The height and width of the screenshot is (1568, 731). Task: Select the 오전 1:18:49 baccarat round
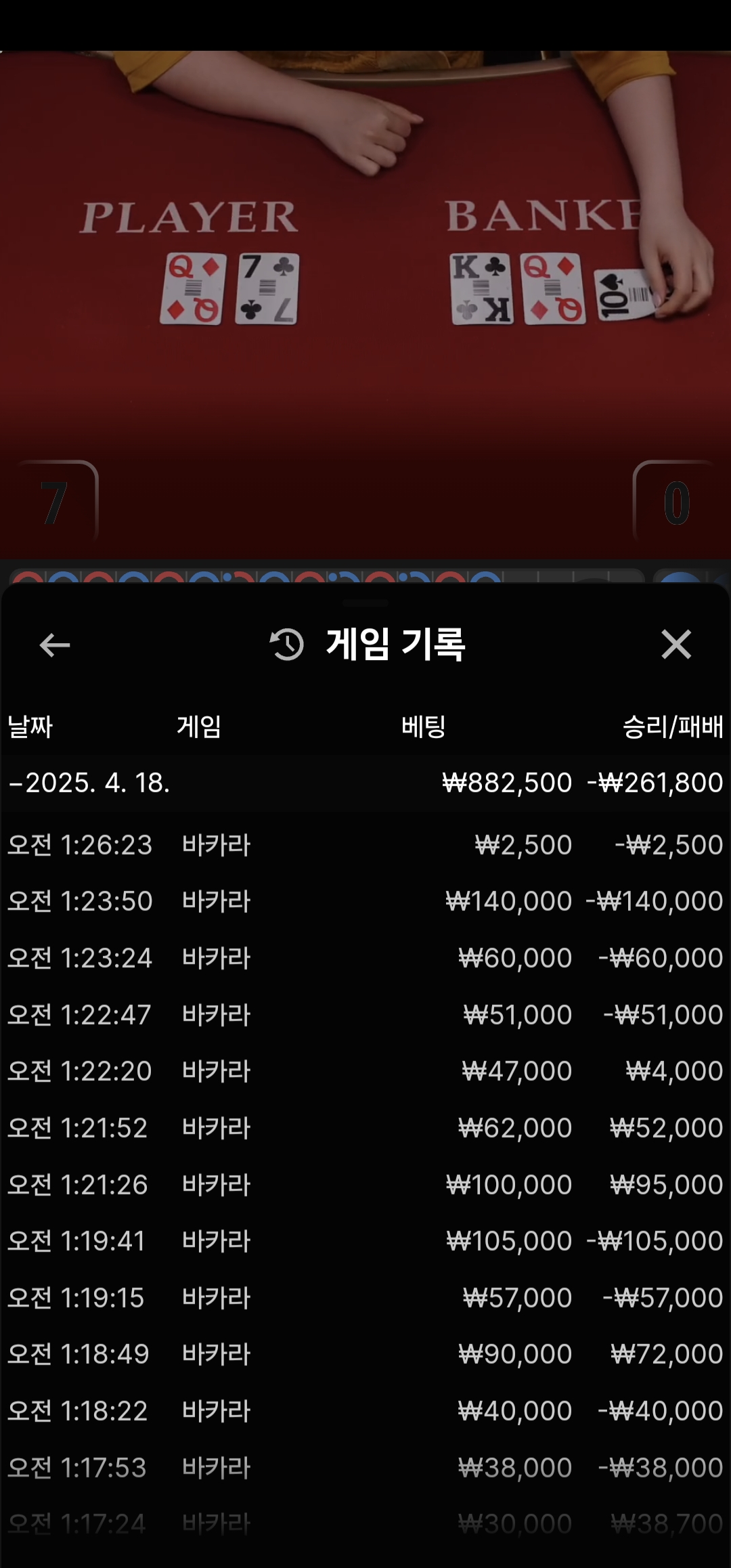pyautogui.click(x=365, y=1354)
